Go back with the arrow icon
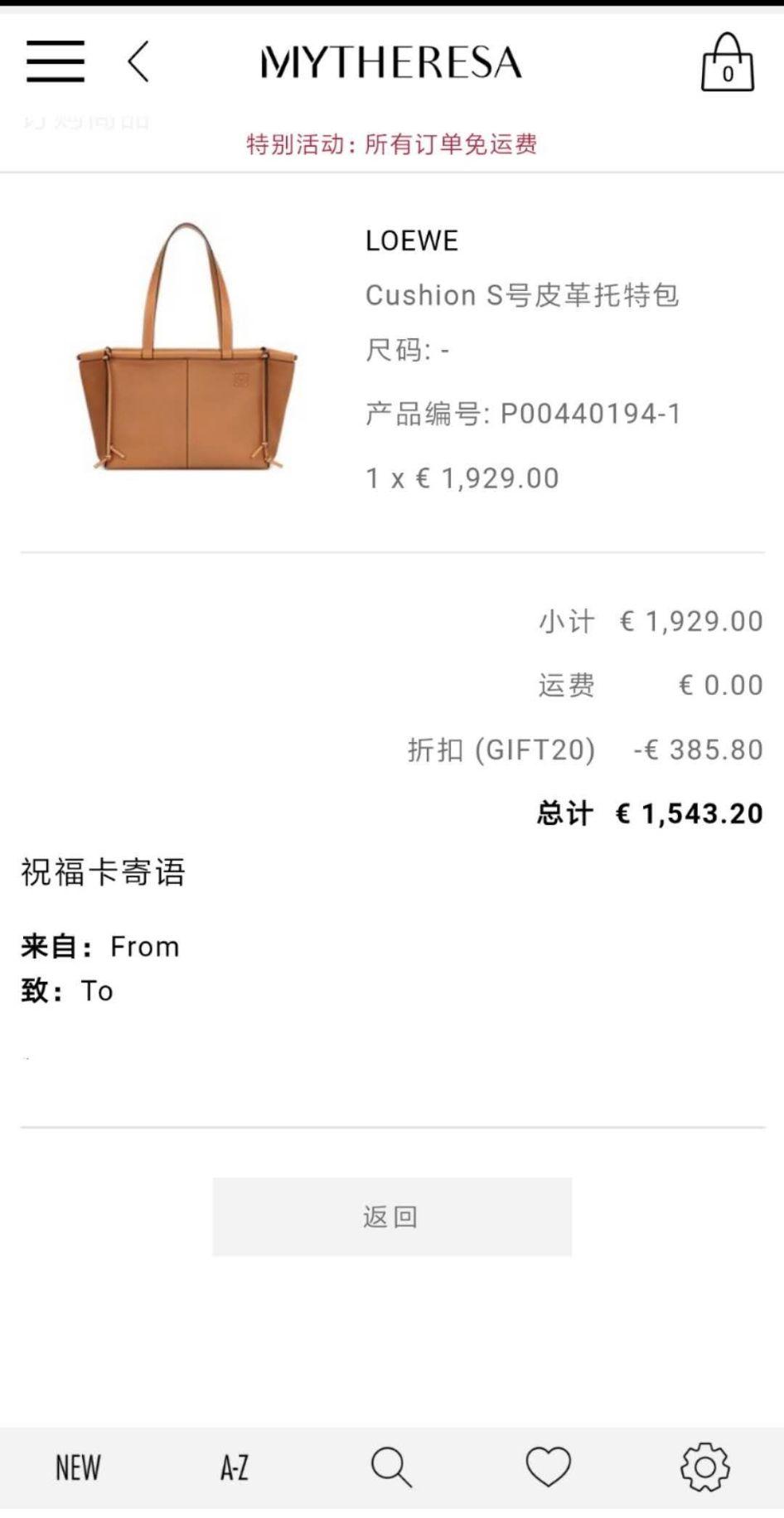This screenshot has width=784, height=1518. pos(138,61)
